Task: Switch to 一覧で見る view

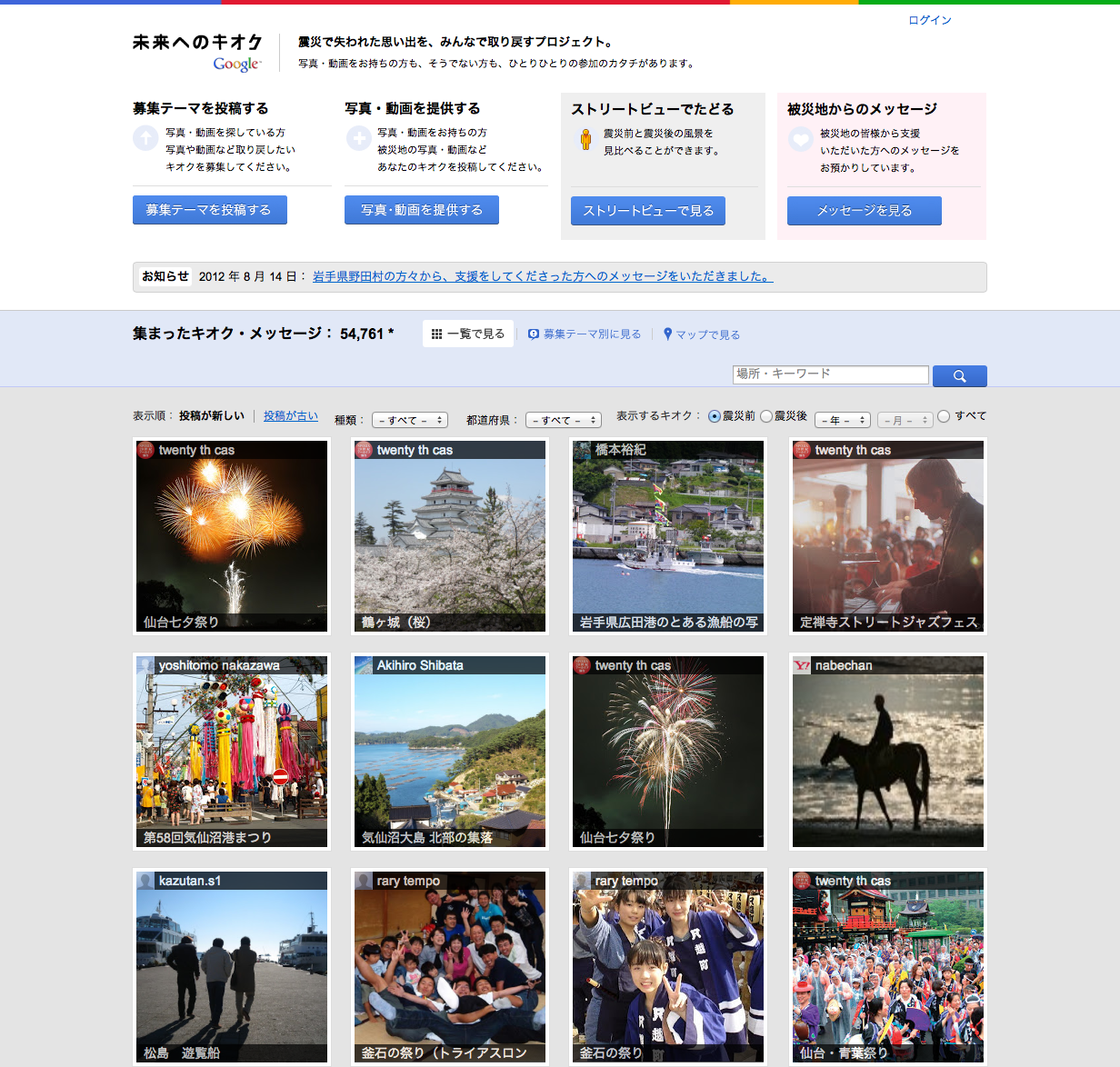Action: point(468,334)
